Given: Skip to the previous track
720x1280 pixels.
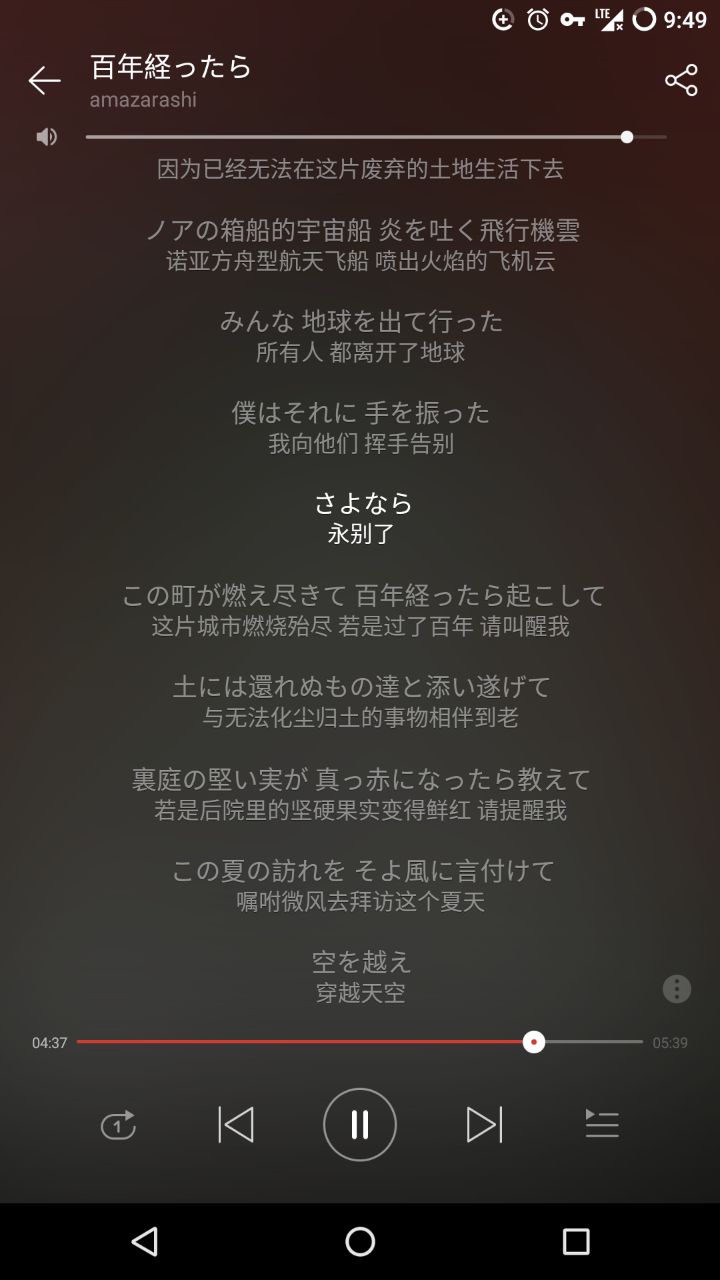Looking at the screenshot, I should (236, 1125).
